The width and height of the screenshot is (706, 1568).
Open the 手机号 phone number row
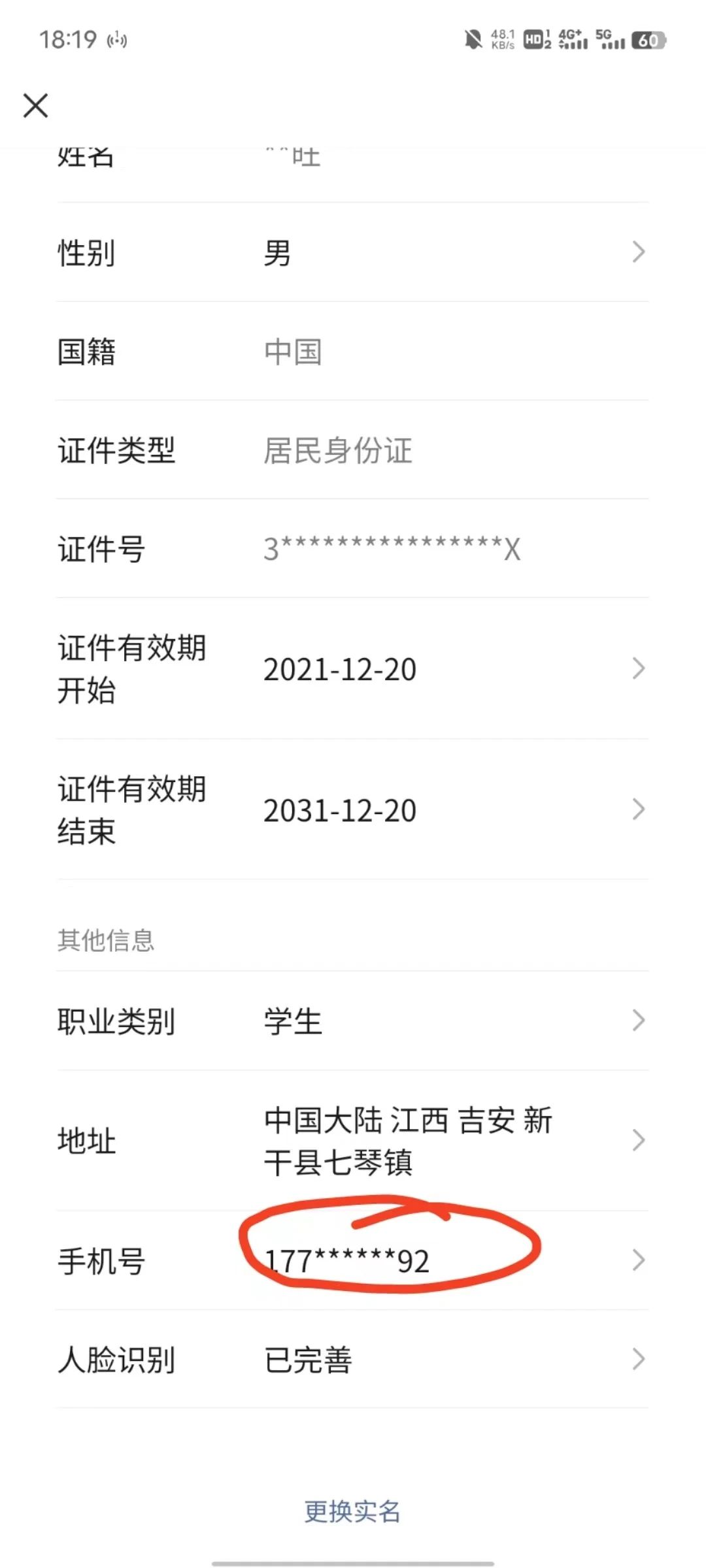pyautogui.click(x=353, y=1260)
